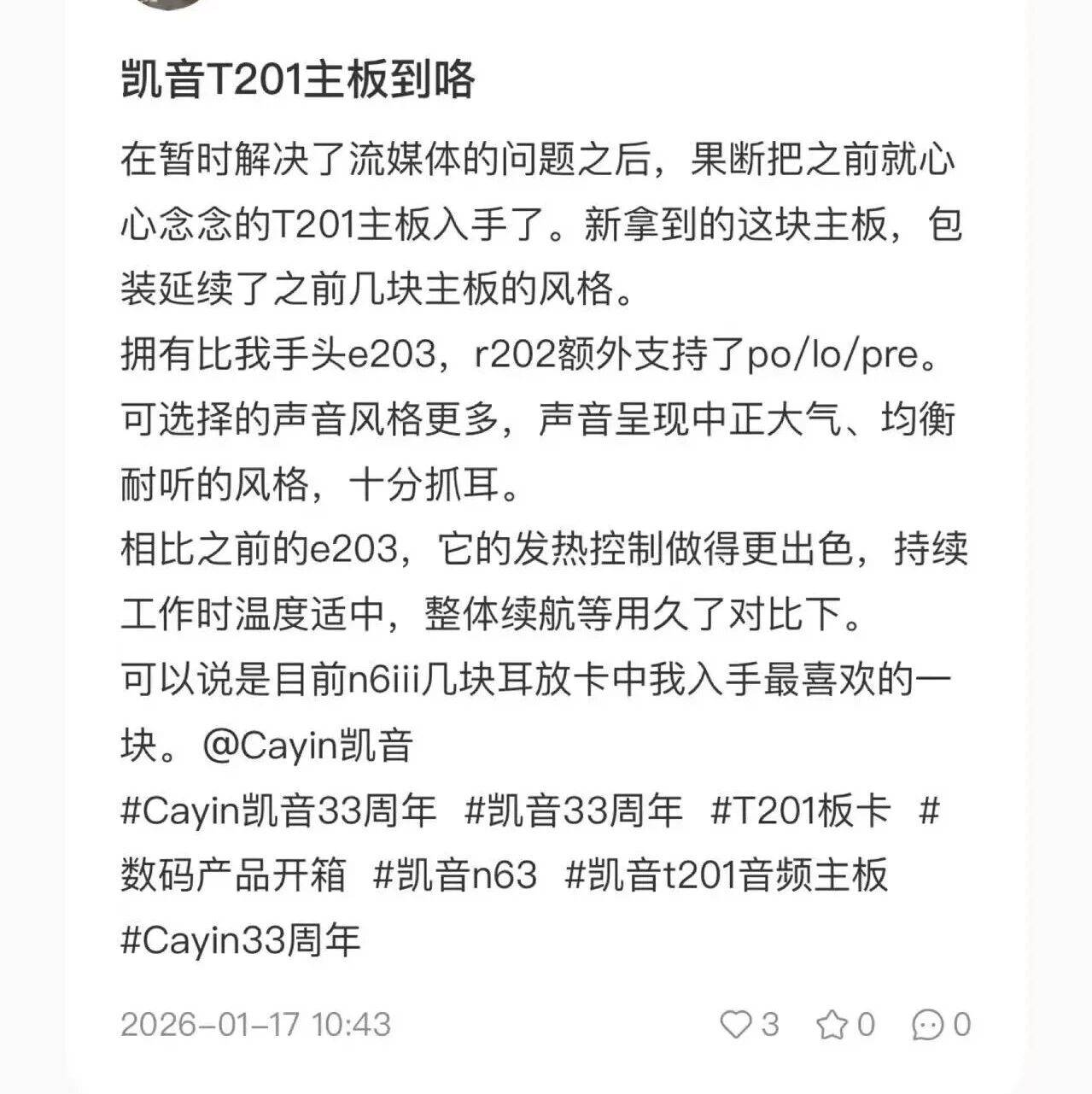Viewport: 1092px width, 1094px height.
Task: Favorite the post with the star icon
Action: click(x=832, y=1023)
